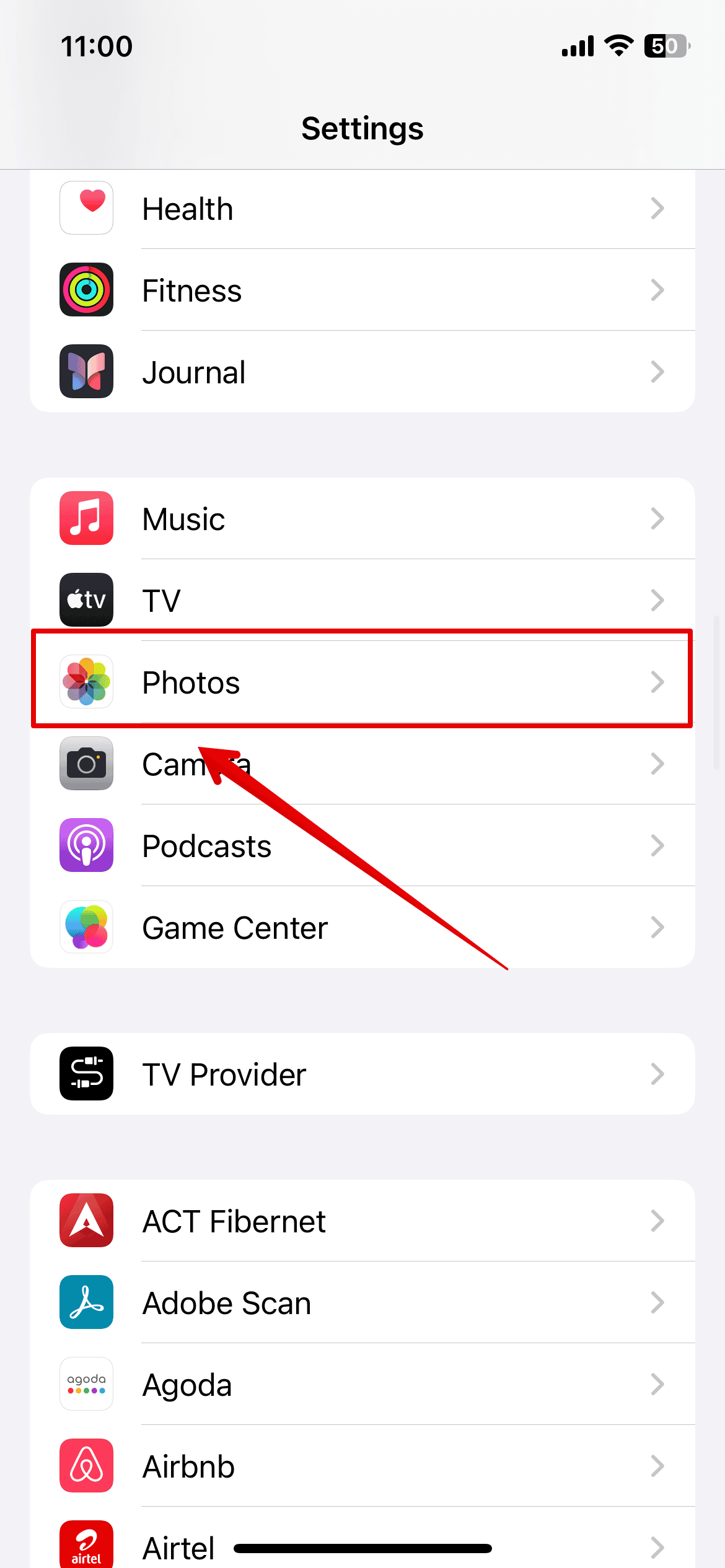Open TV Provider settings
The width and height of the screenshot is (725, 1568).
(362, 1074)
